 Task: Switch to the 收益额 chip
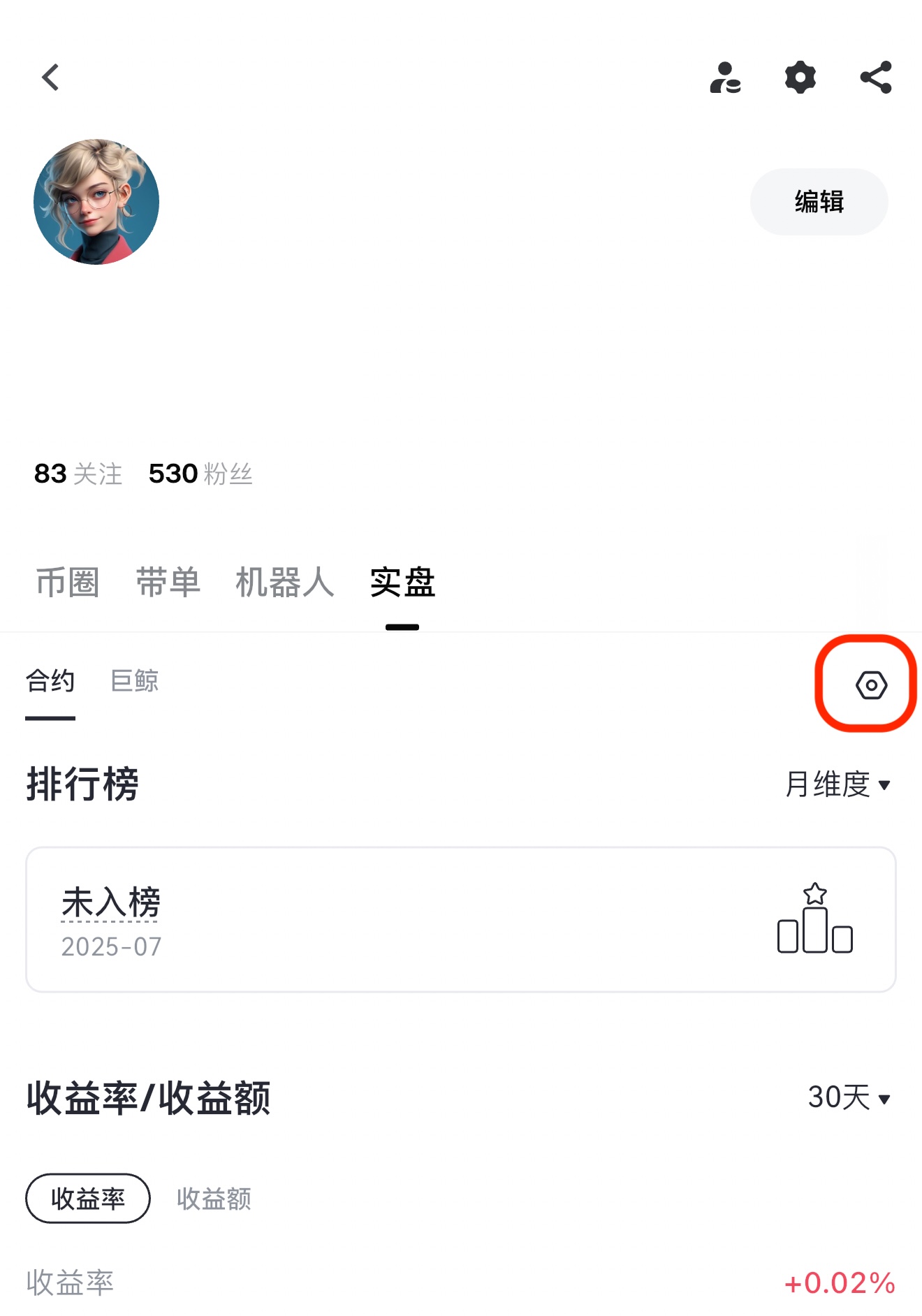pyautogui.click(x=214, y=1199)
